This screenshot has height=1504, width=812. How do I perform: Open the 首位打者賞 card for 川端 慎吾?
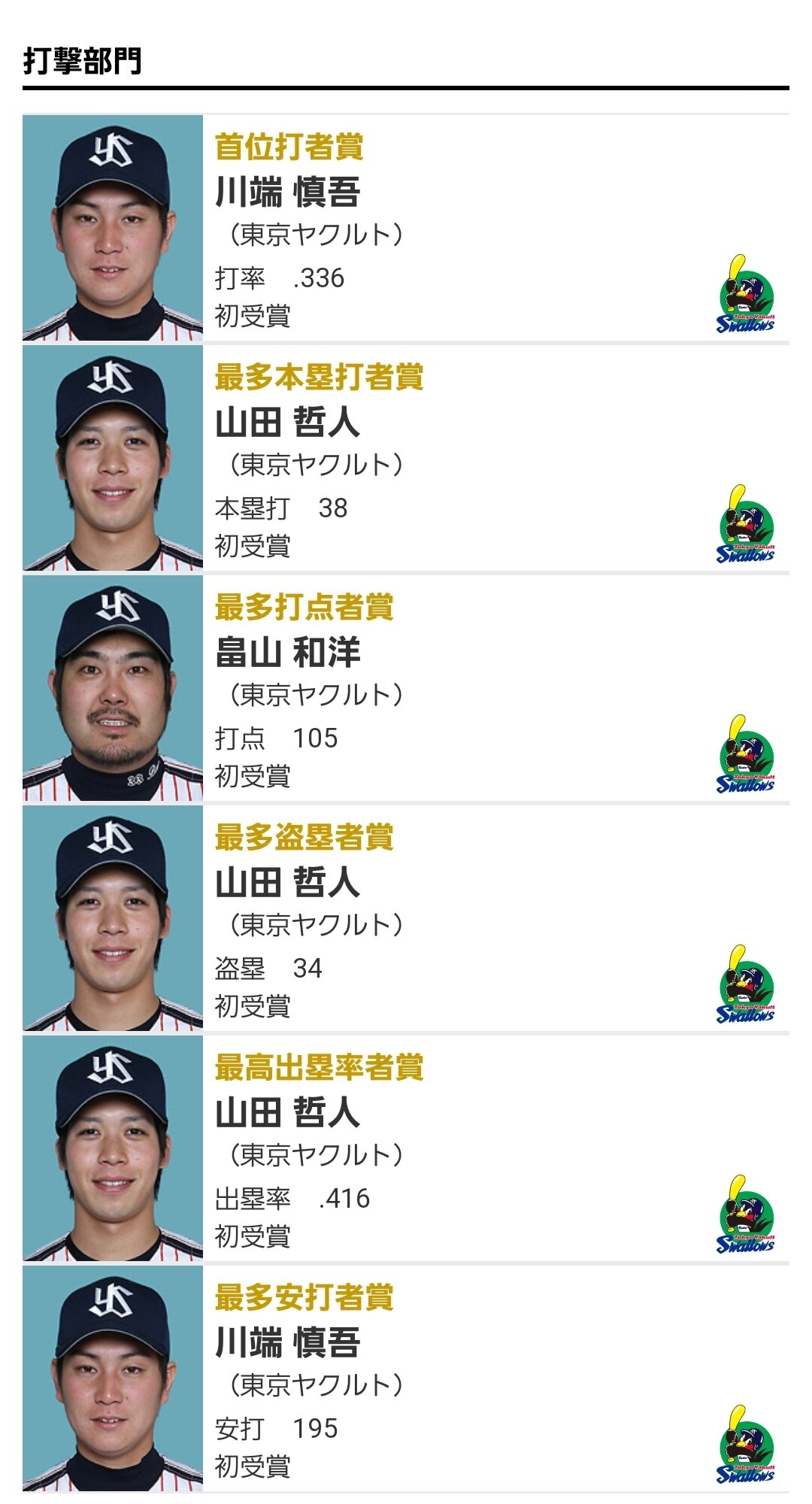point(406,229)
